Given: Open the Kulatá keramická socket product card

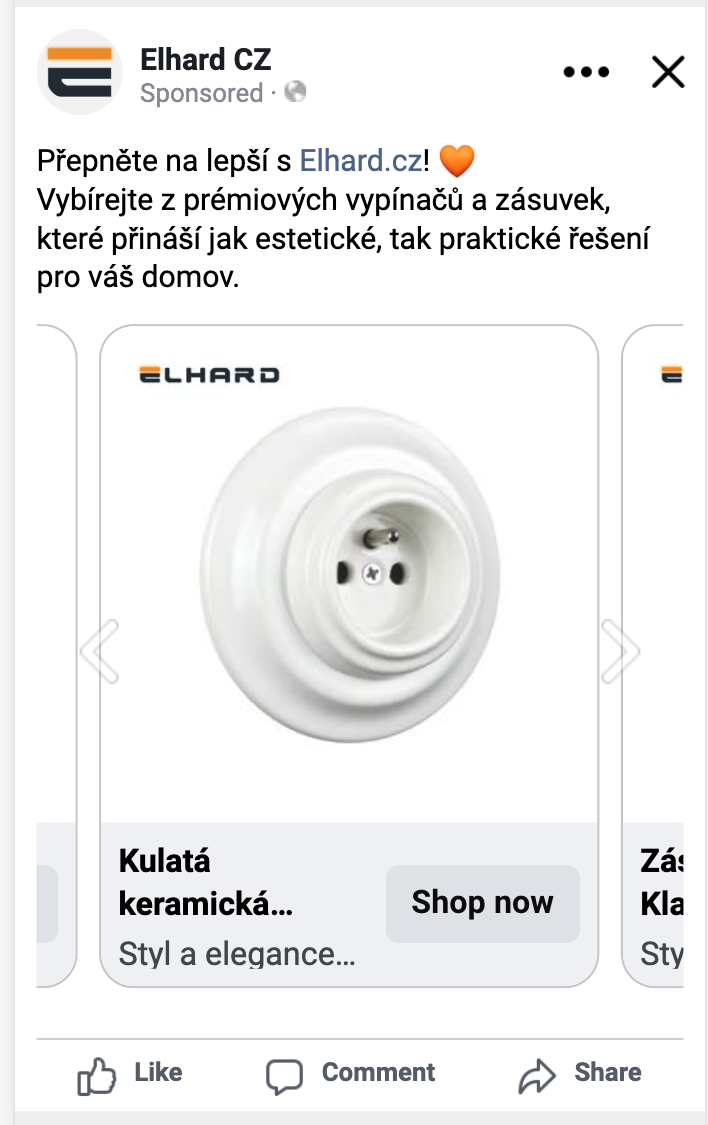Looking at the screenshot, I should [x=350, y=580].
